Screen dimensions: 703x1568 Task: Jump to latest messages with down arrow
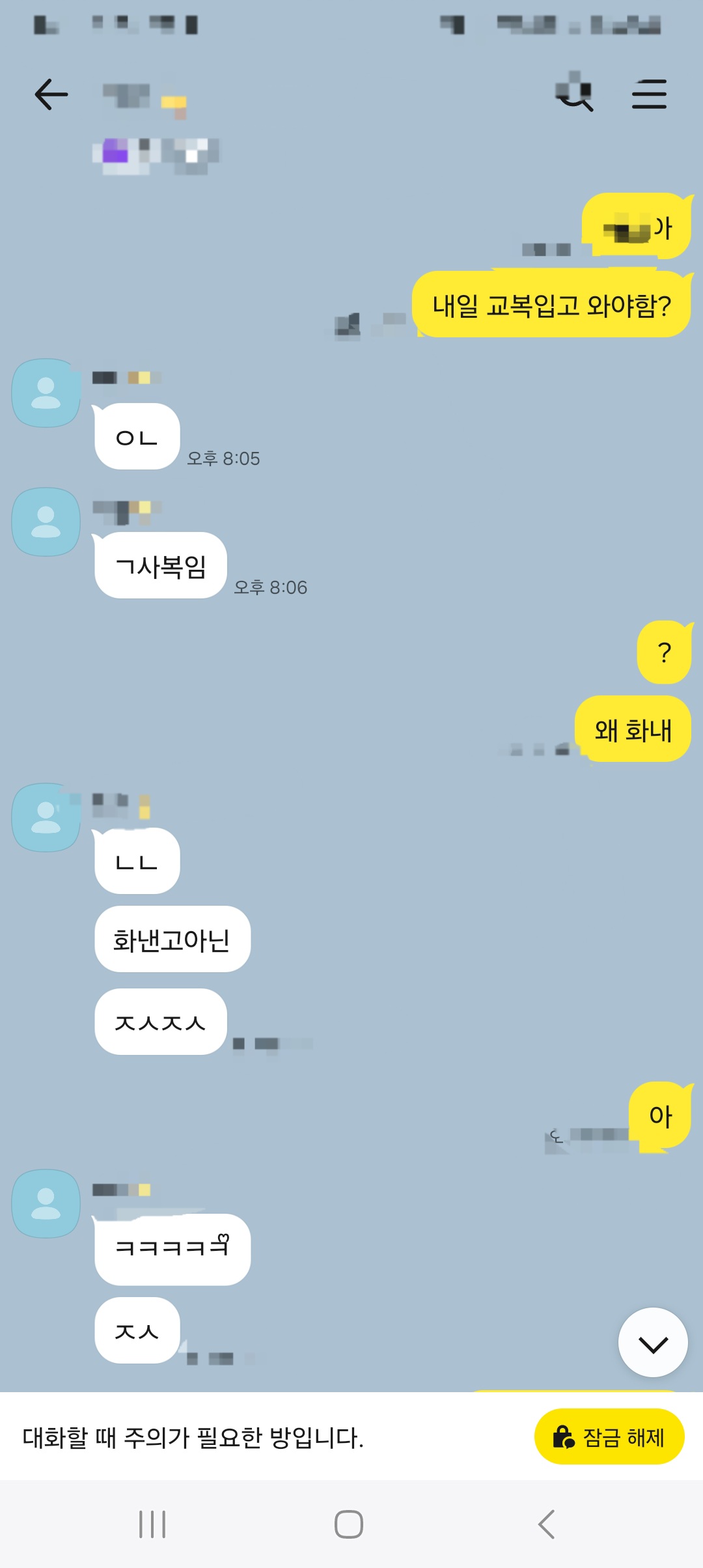coord(652,1343)
